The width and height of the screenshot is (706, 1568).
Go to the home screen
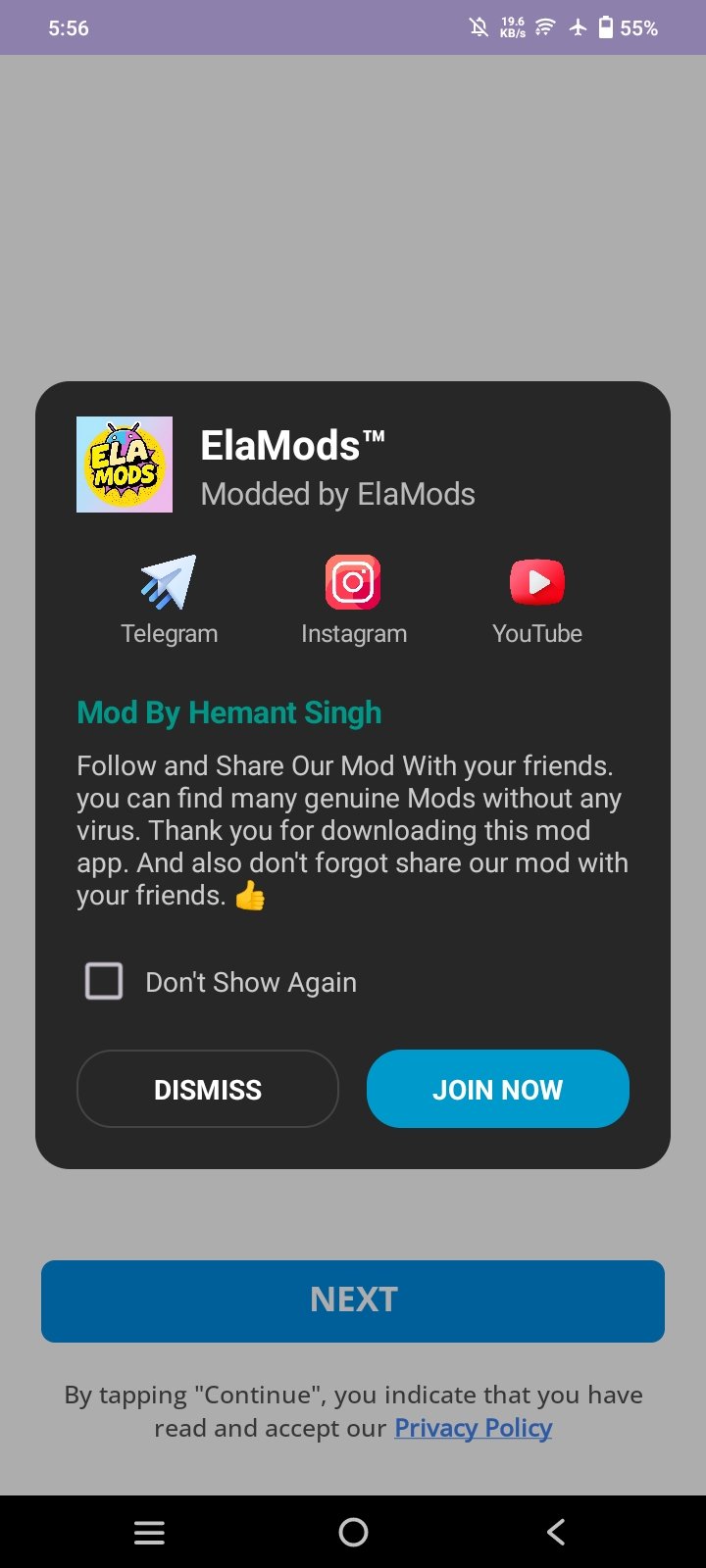coord(353,1532)
